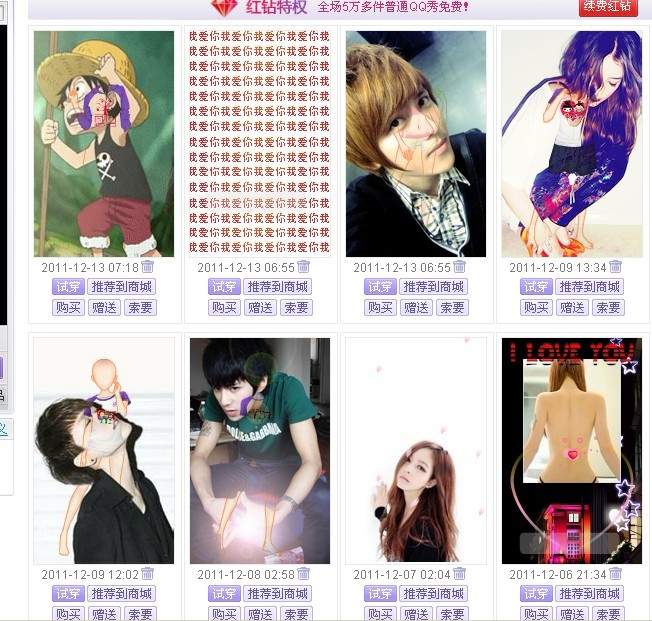Tap 赠送 under the 我爱你 pattern item
652x621 pixels.
pos(260,308)
